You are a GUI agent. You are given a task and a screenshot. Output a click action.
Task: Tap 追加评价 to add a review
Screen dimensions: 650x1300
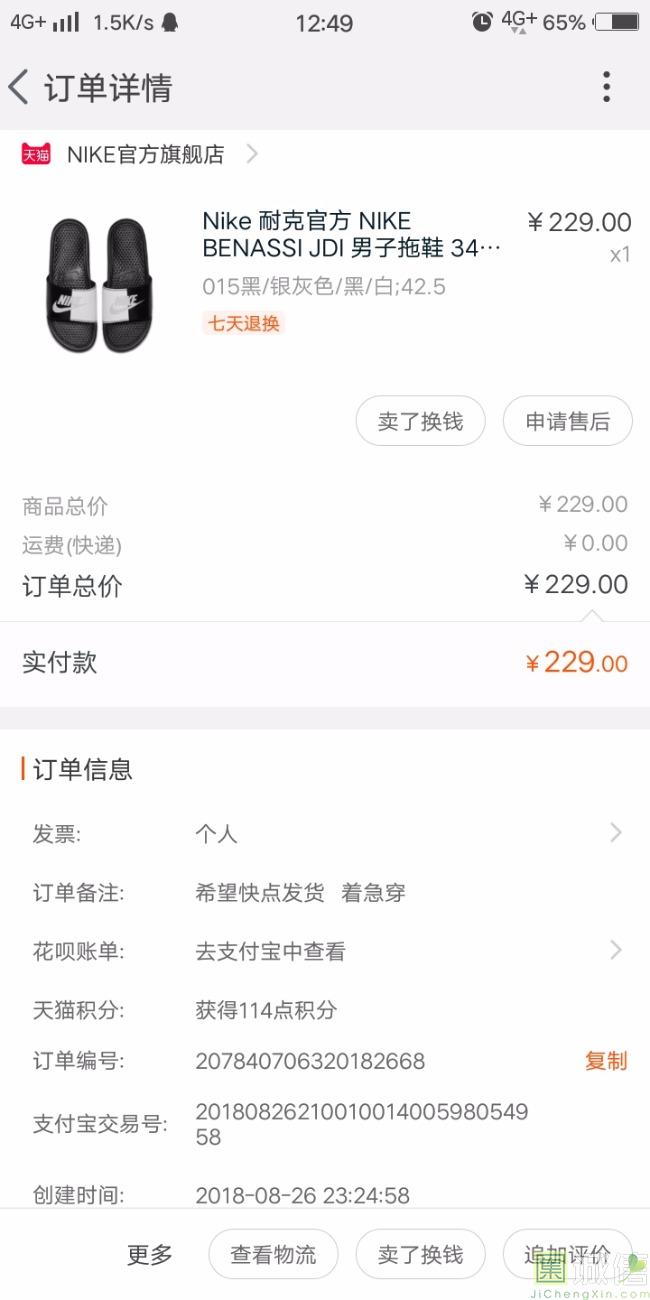point(567,1255)
